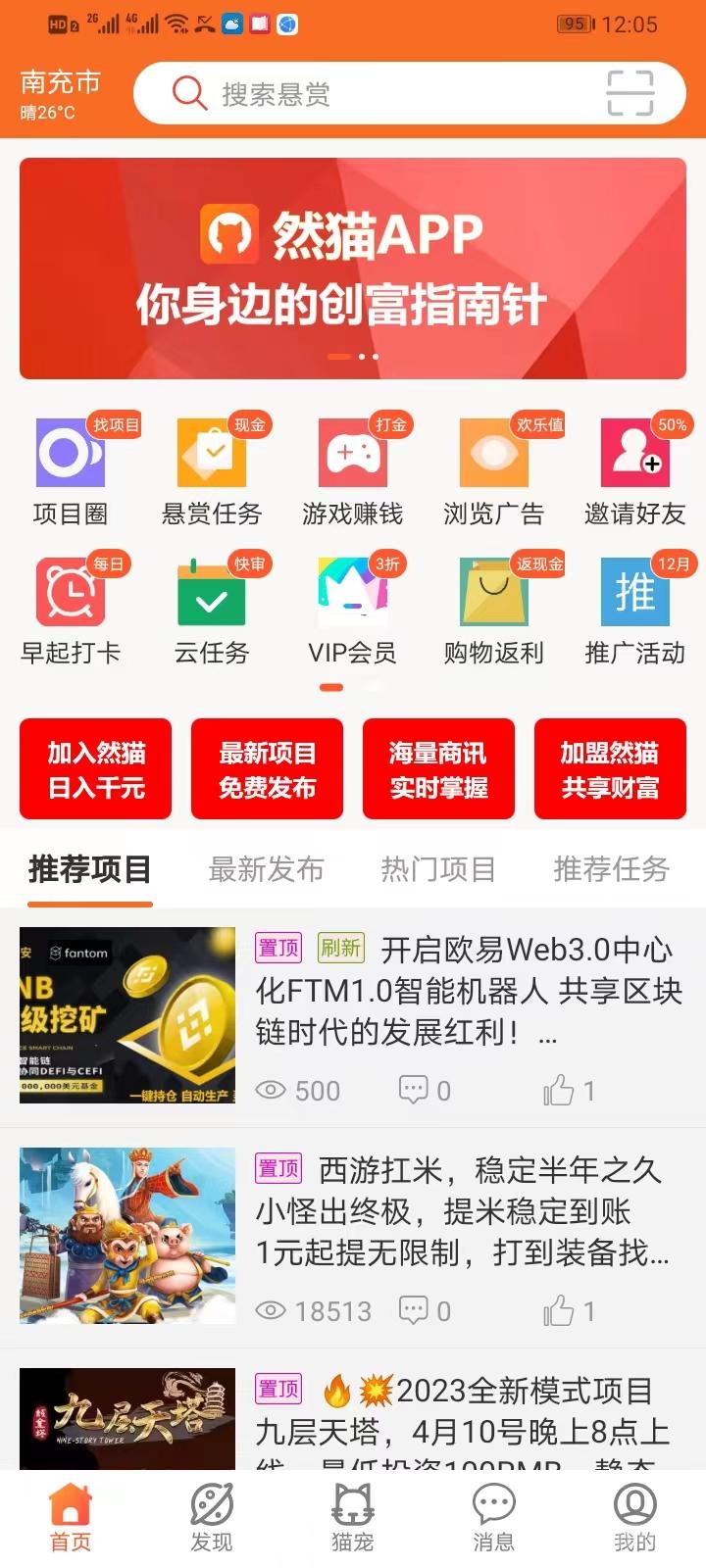Switch to the 最新发布 tab
The image size is (706, 1568).
click(x=266, y=869)
